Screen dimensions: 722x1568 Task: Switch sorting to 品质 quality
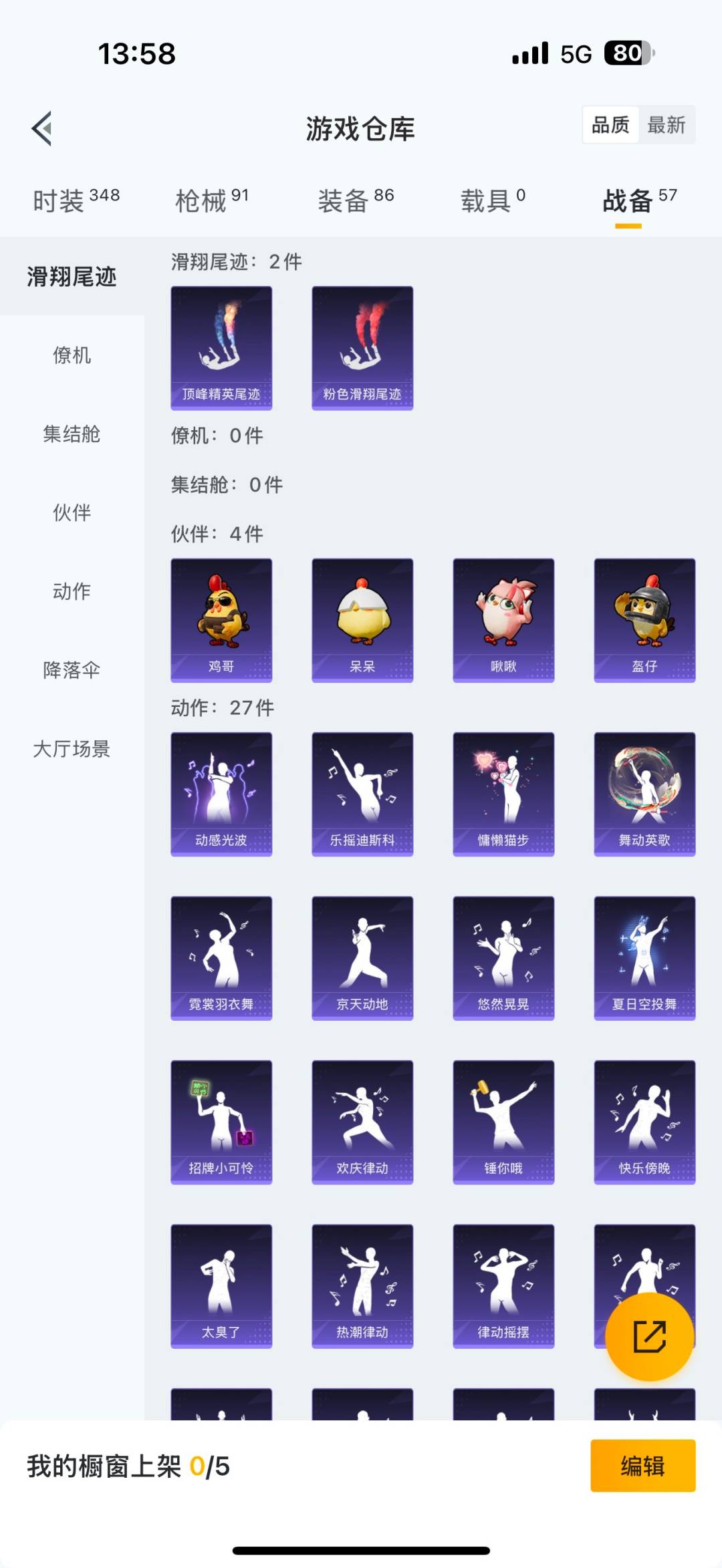point(609,125)
